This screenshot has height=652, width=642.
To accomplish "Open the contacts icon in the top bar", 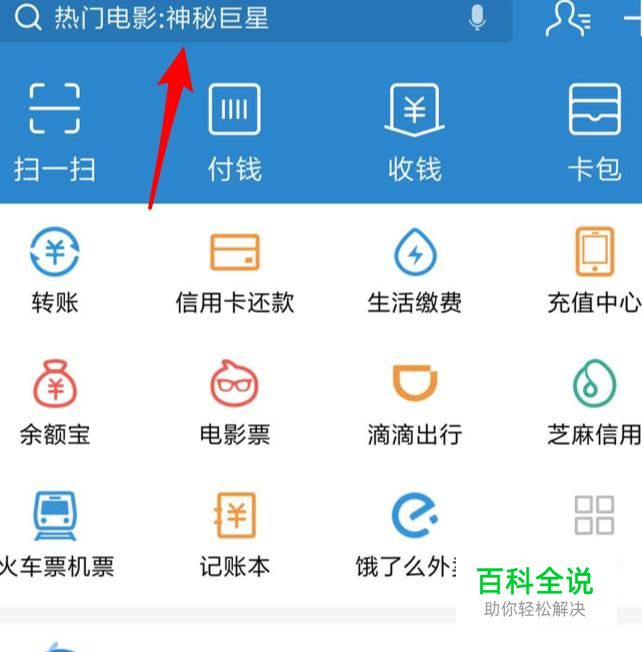I will [568, 18].
